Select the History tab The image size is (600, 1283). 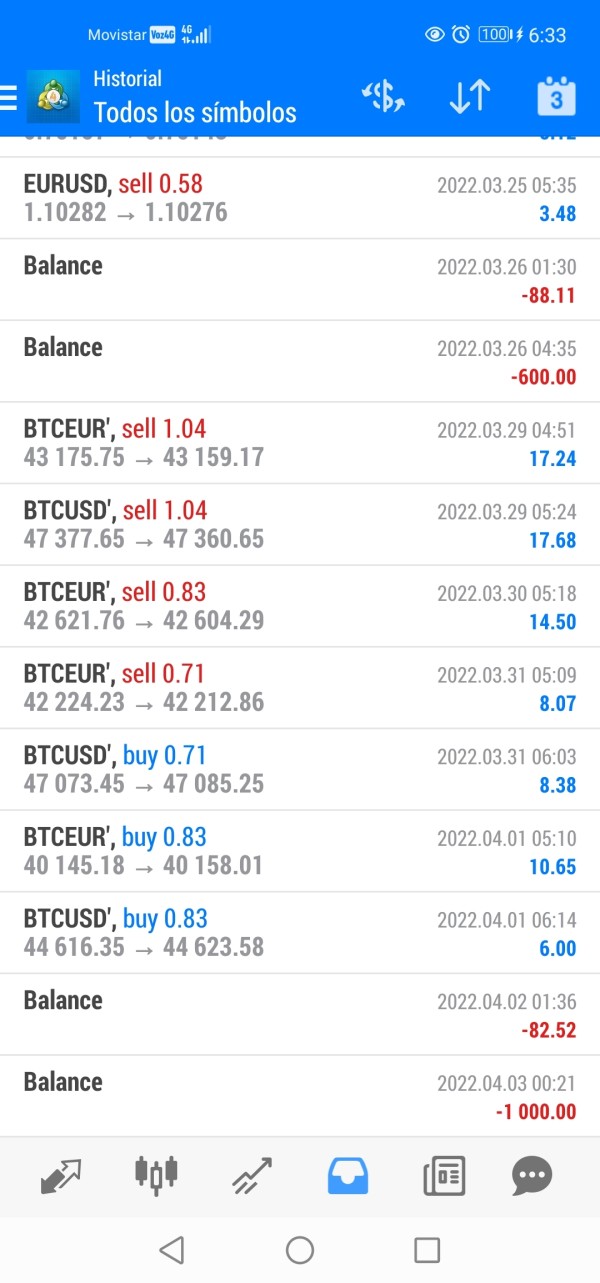(x=348, y=1175)
